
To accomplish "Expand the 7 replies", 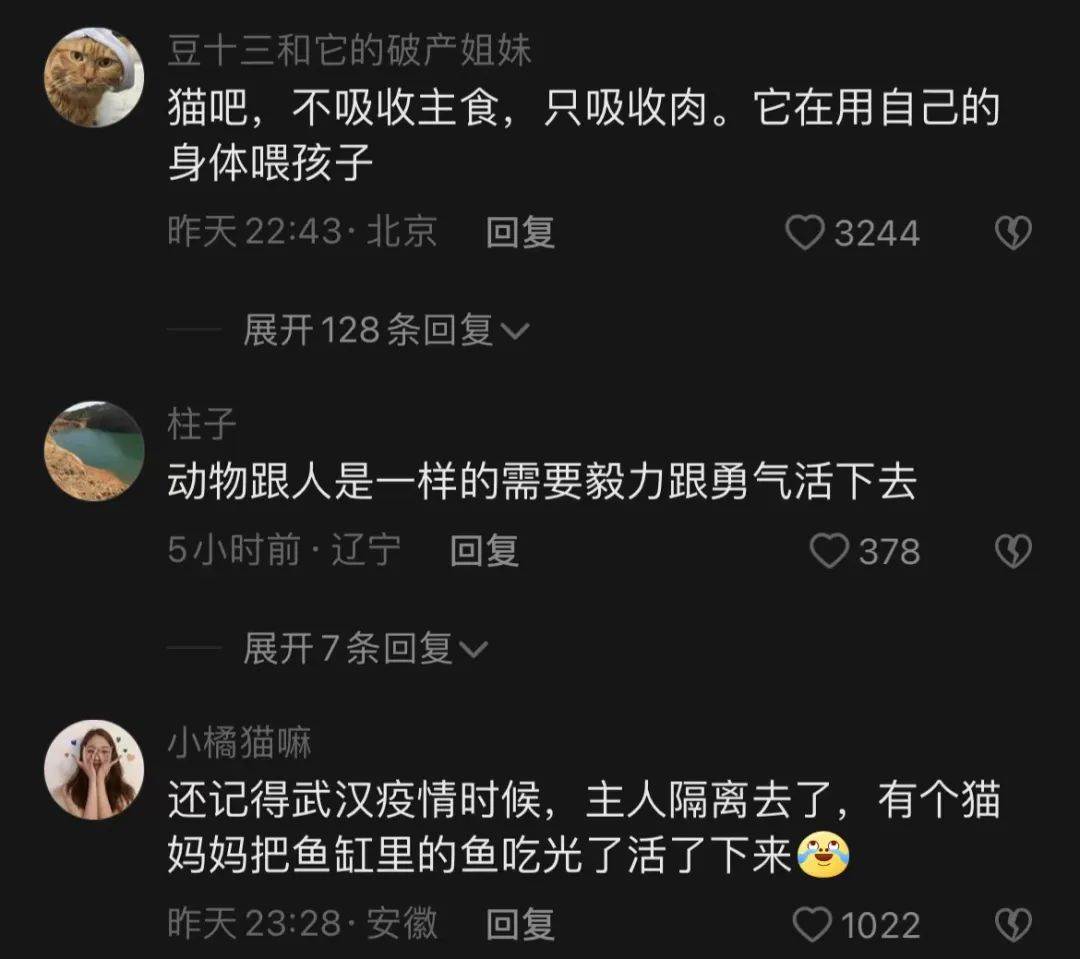I will coord(365,650).
